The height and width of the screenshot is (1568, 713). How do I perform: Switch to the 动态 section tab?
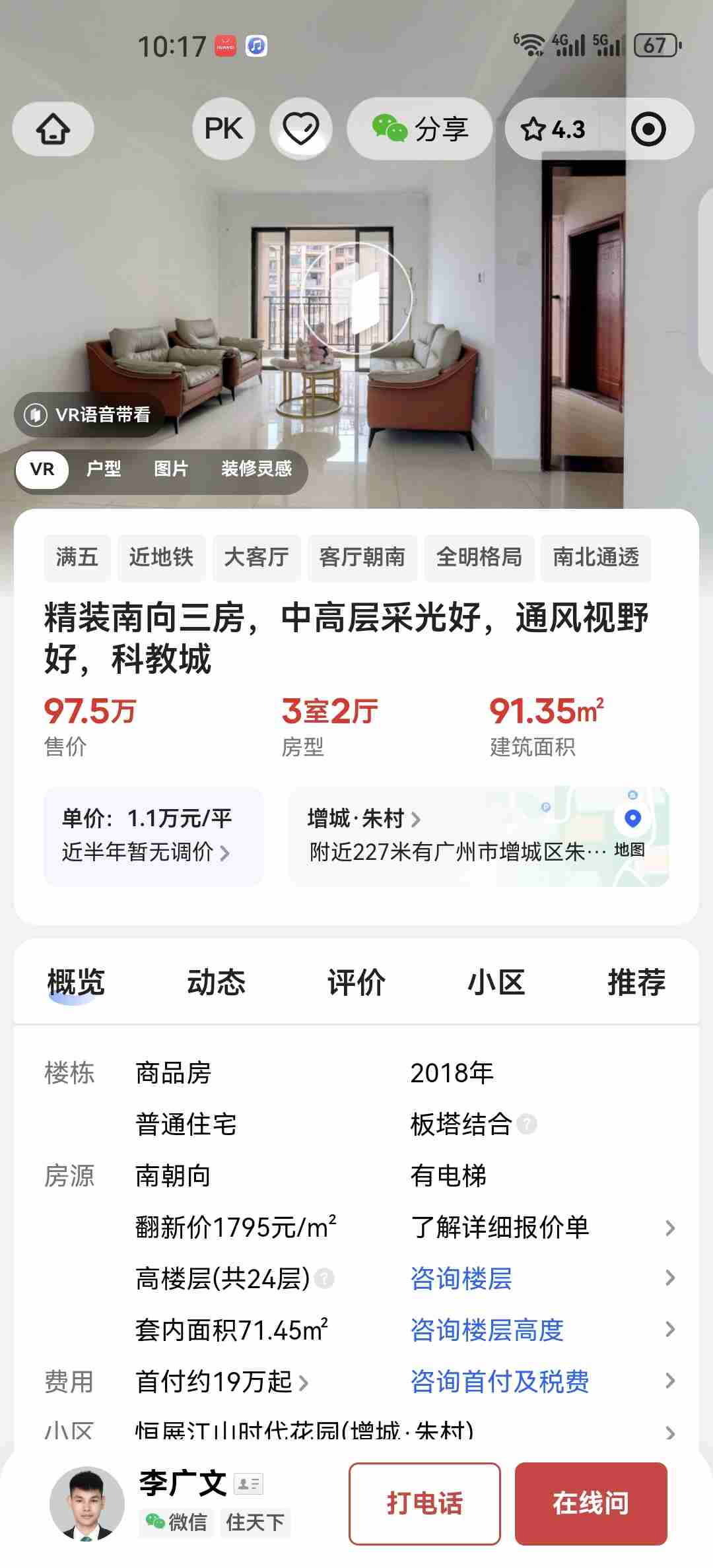(x=216, y=982)
